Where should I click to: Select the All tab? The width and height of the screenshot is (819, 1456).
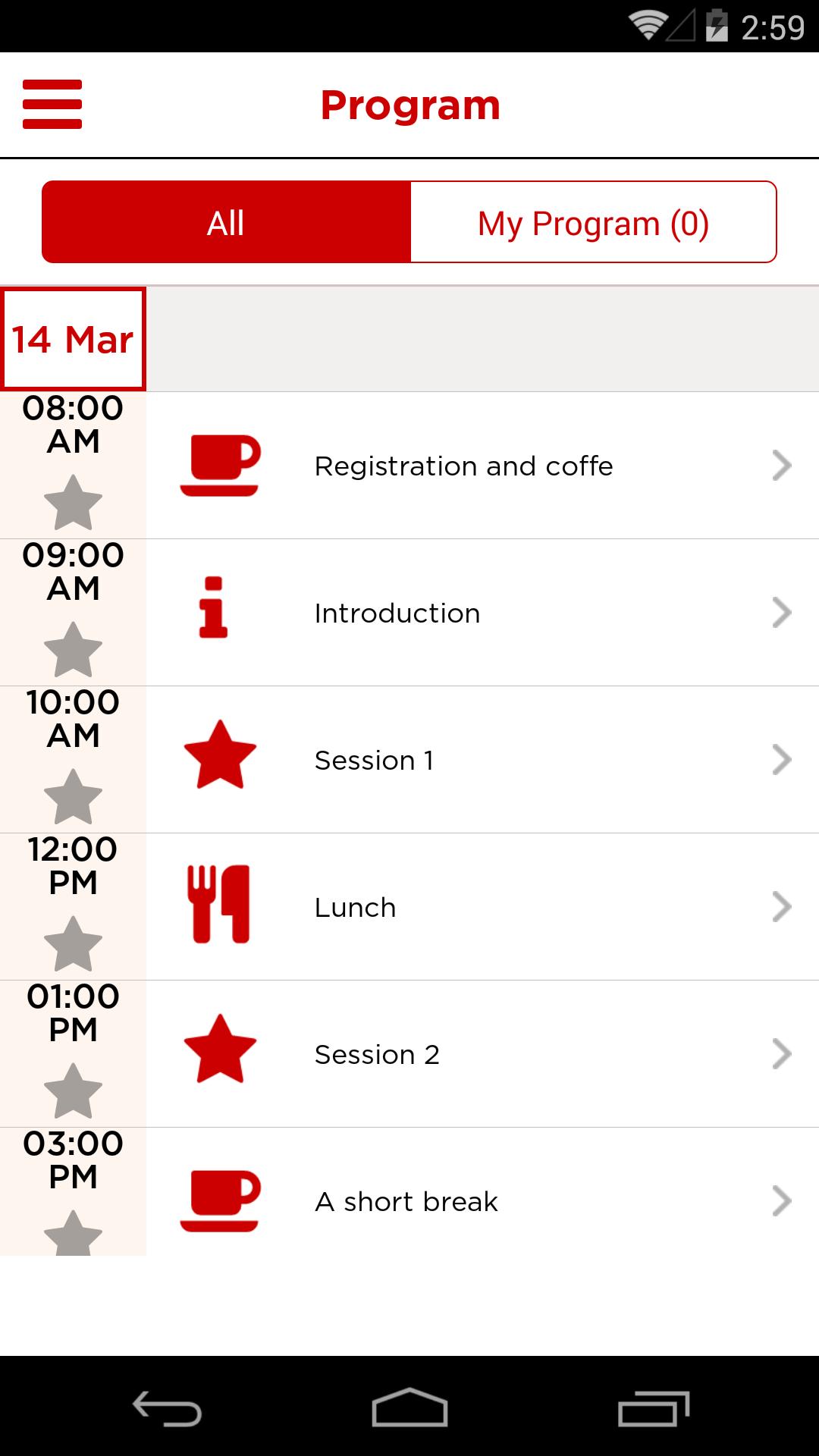click(x=226, y=223)
